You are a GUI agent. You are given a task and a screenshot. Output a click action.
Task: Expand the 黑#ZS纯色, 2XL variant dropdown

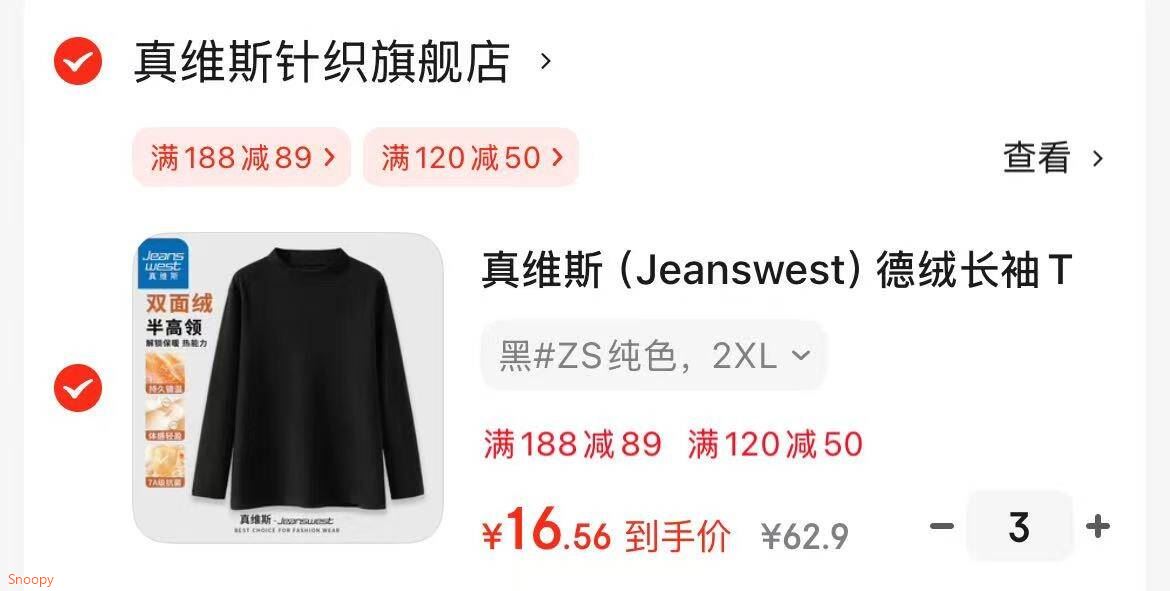(654, 356)
